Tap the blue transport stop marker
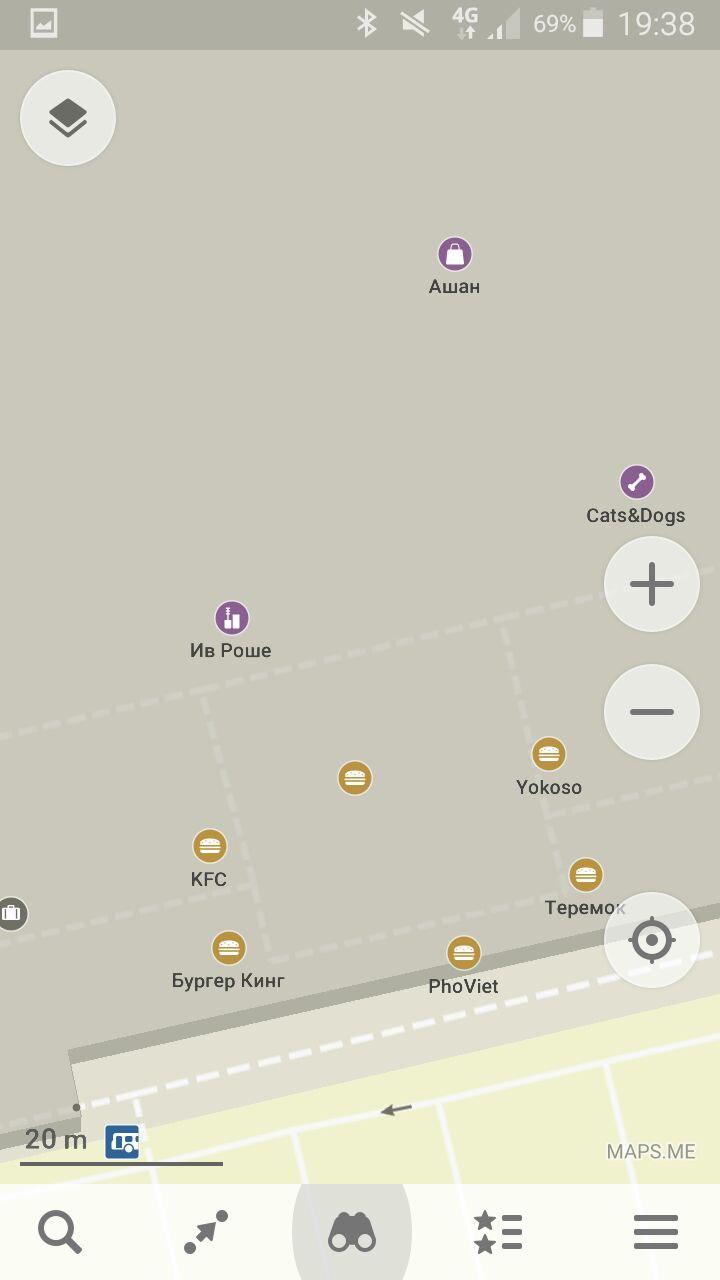 [x=122, y=1141]
